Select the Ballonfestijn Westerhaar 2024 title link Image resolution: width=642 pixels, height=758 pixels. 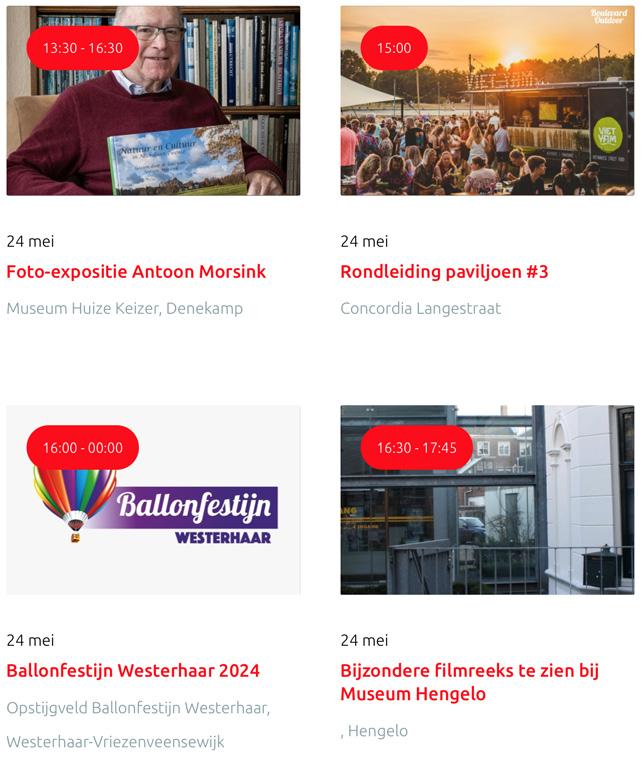tap(133, 671)
